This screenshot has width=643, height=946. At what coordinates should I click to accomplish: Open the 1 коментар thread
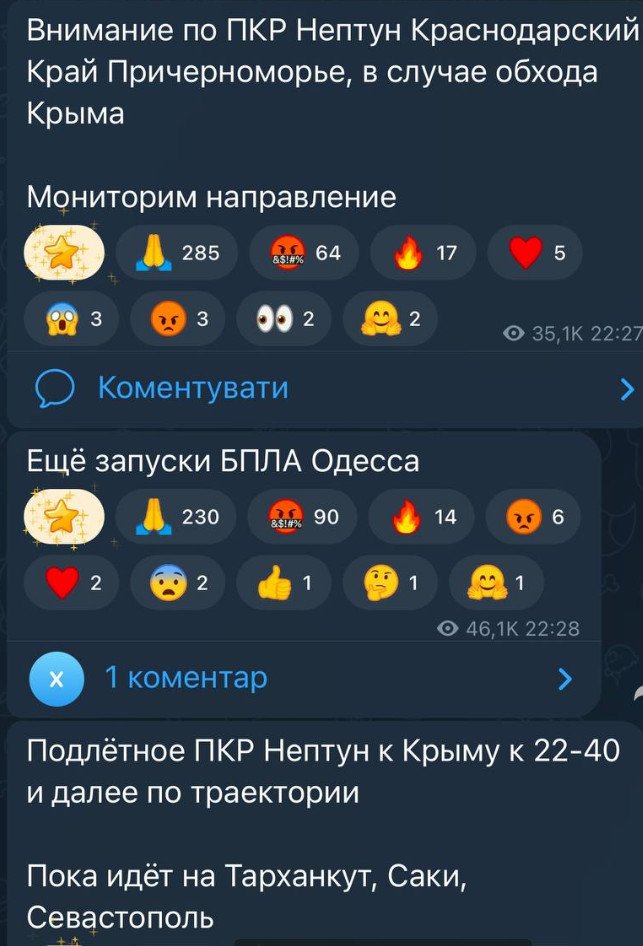(x=186, y=679)
